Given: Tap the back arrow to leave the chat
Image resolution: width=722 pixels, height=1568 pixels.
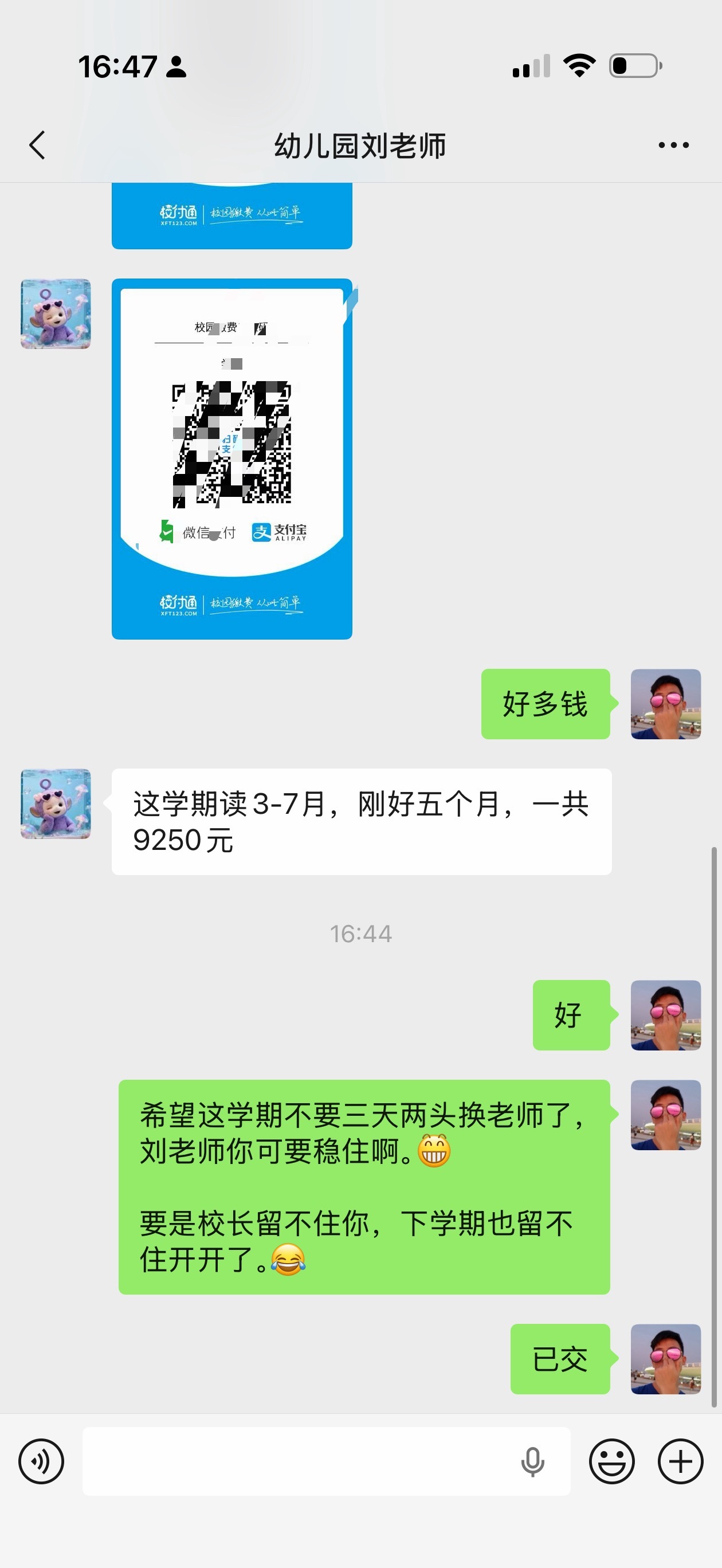Looking at the screenshot, I should pyautogui.click(x=38, y=145).
